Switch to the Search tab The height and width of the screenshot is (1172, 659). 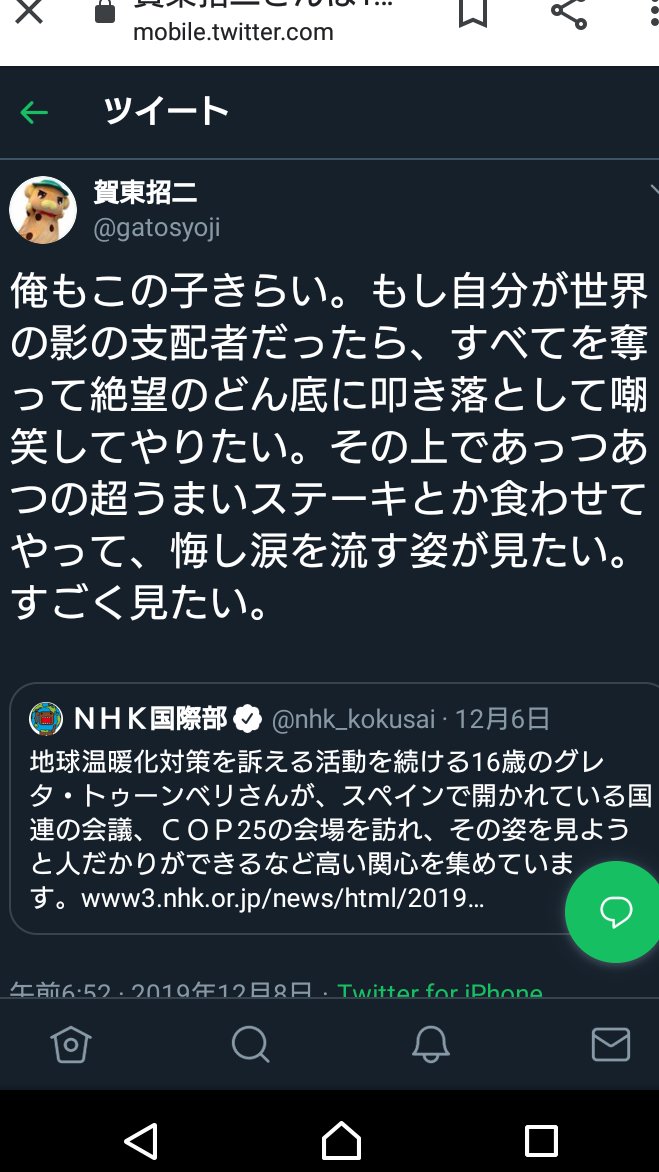[250, 1045]
